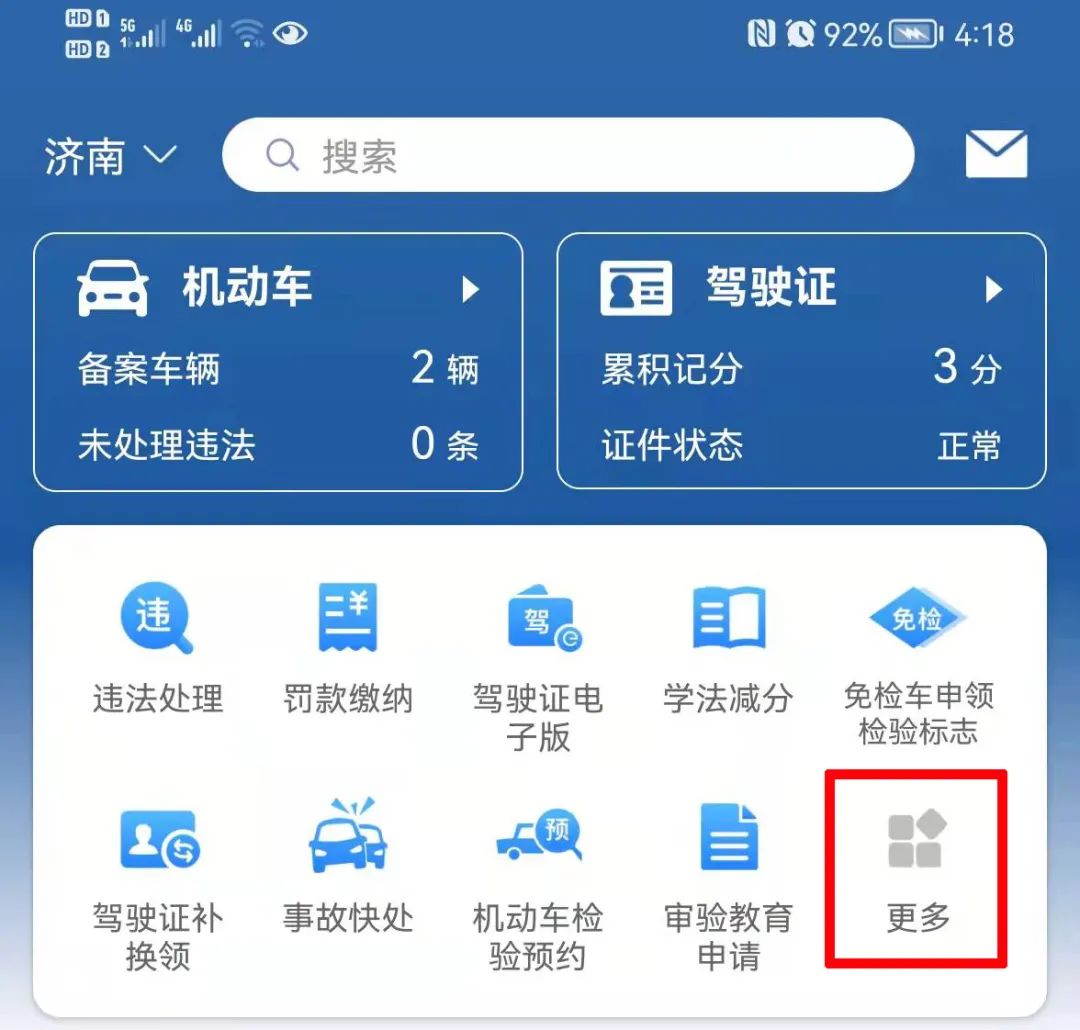Open the mail envelope icon
Image resolution: width=1080 pixels, height=1030 pixels.
click(996, 155)
